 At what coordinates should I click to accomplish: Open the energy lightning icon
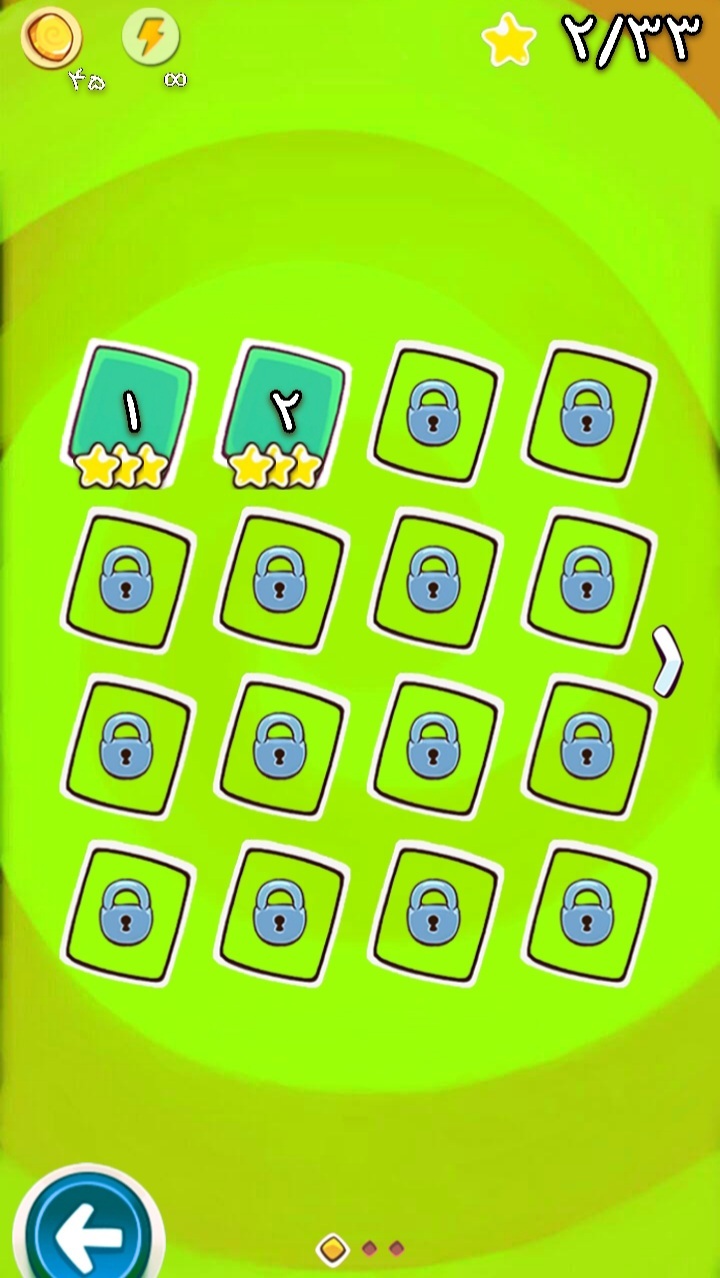pyautogui.click(x=150, y=38)
